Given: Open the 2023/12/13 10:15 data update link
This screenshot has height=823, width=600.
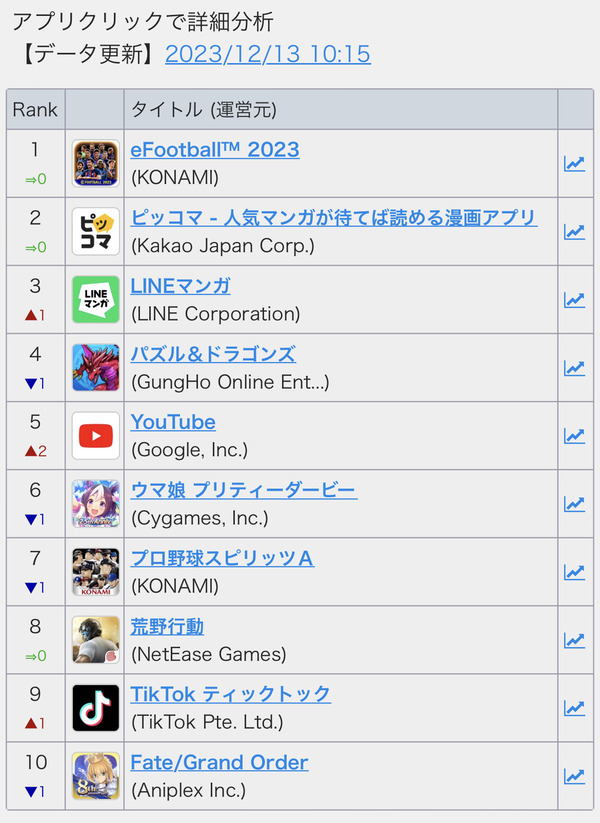Looking at the screenshot, I should point(268,54).
